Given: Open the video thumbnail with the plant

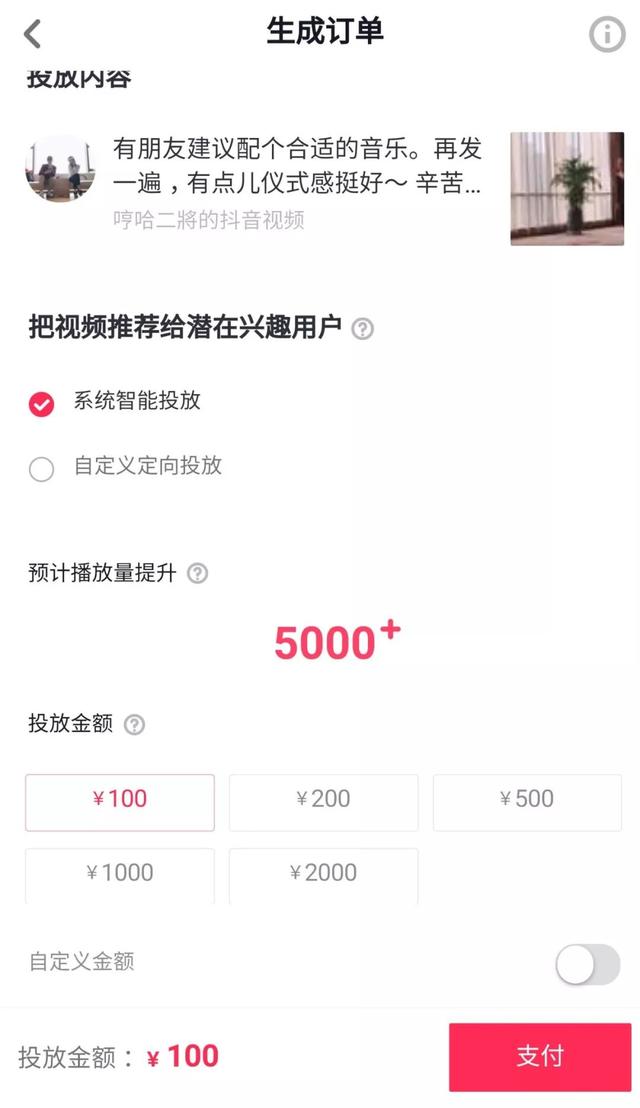Looking at the screenshot, I should (567, 189).
